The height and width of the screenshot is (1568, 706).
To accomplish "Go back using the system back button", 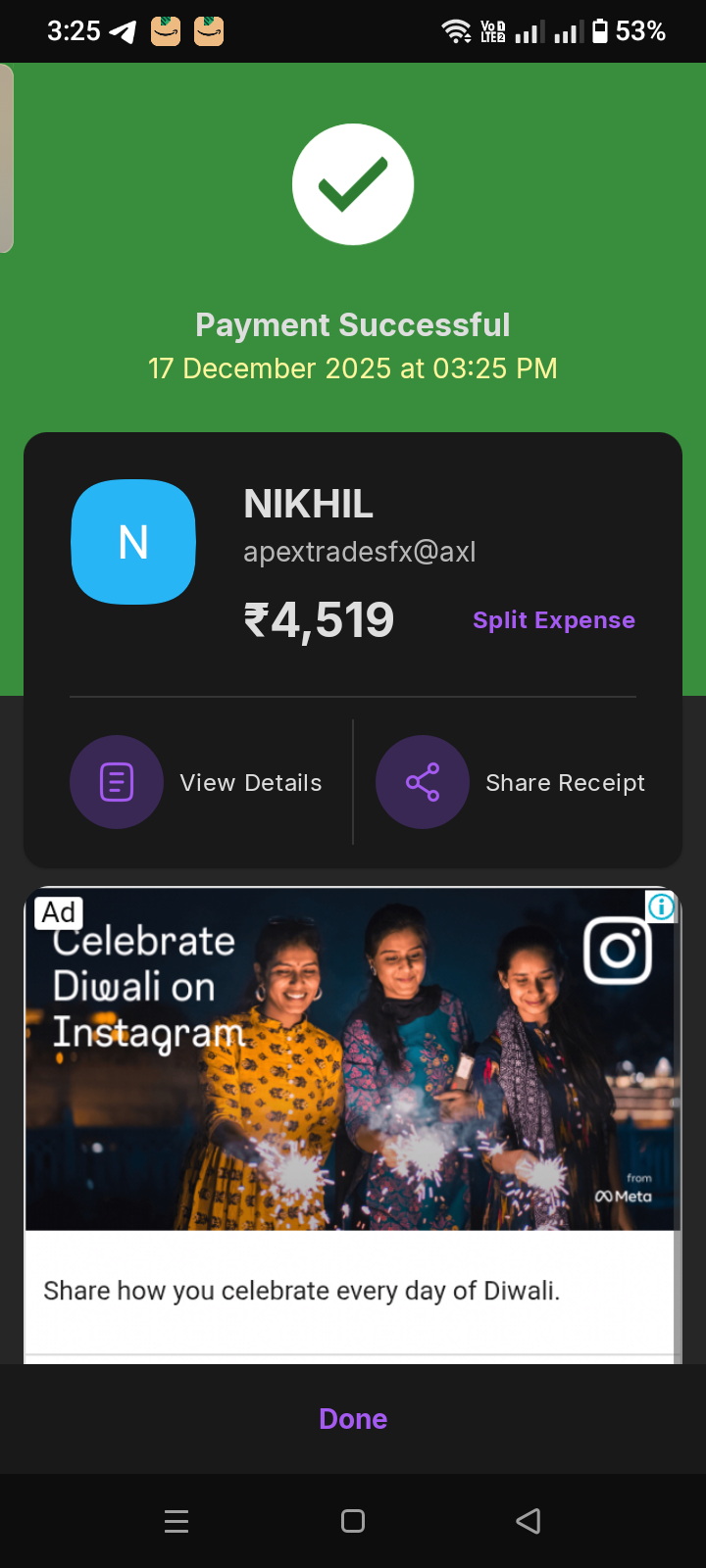I will tap(528, 1521).
